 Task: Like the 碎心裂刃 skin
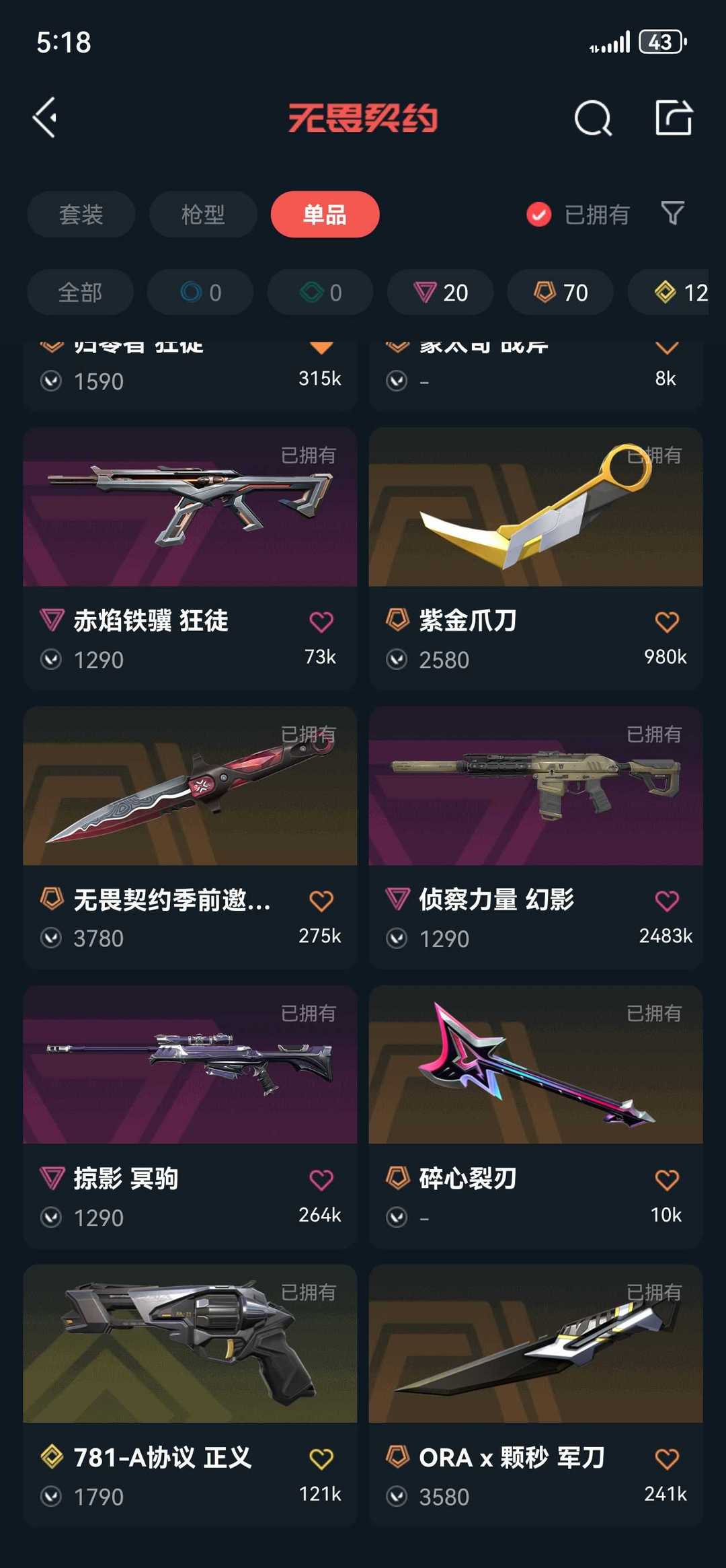coord(667,1180)
